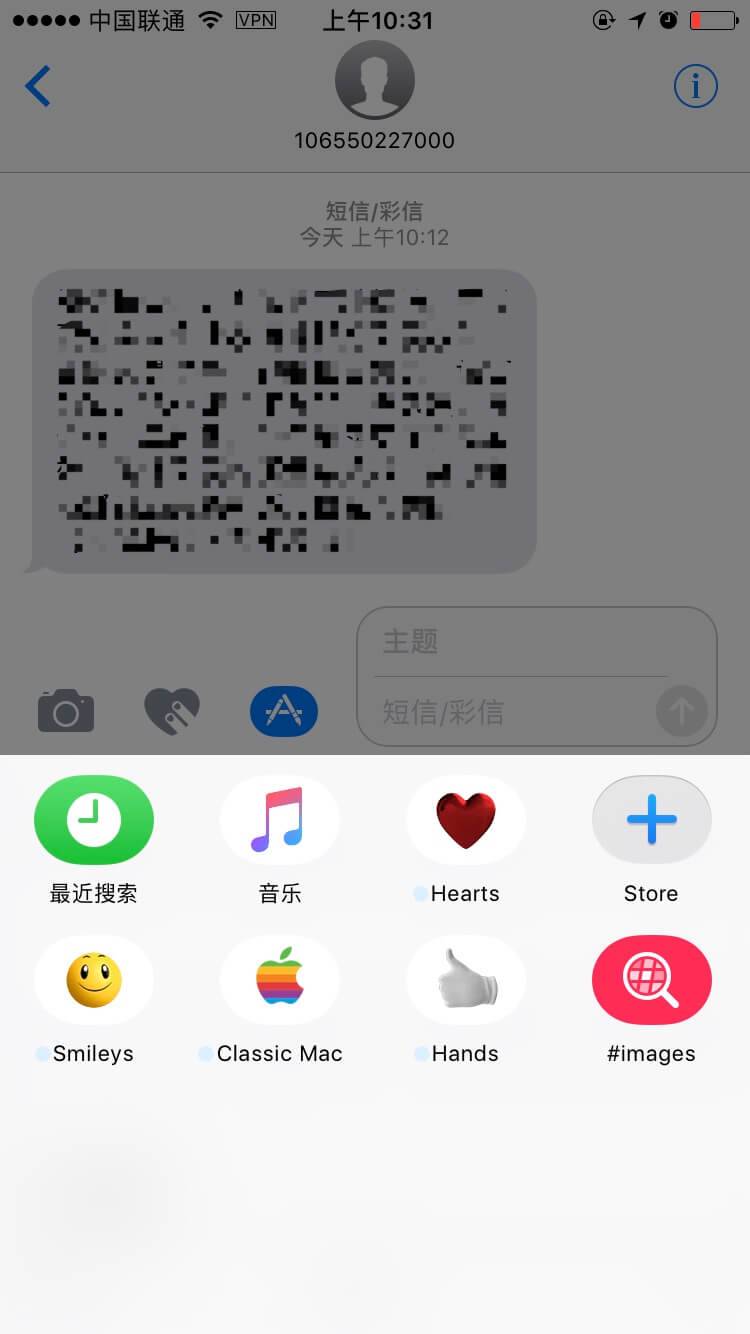Open 最近搜索 recents app

pyautogui.click(x=93, y=820)
